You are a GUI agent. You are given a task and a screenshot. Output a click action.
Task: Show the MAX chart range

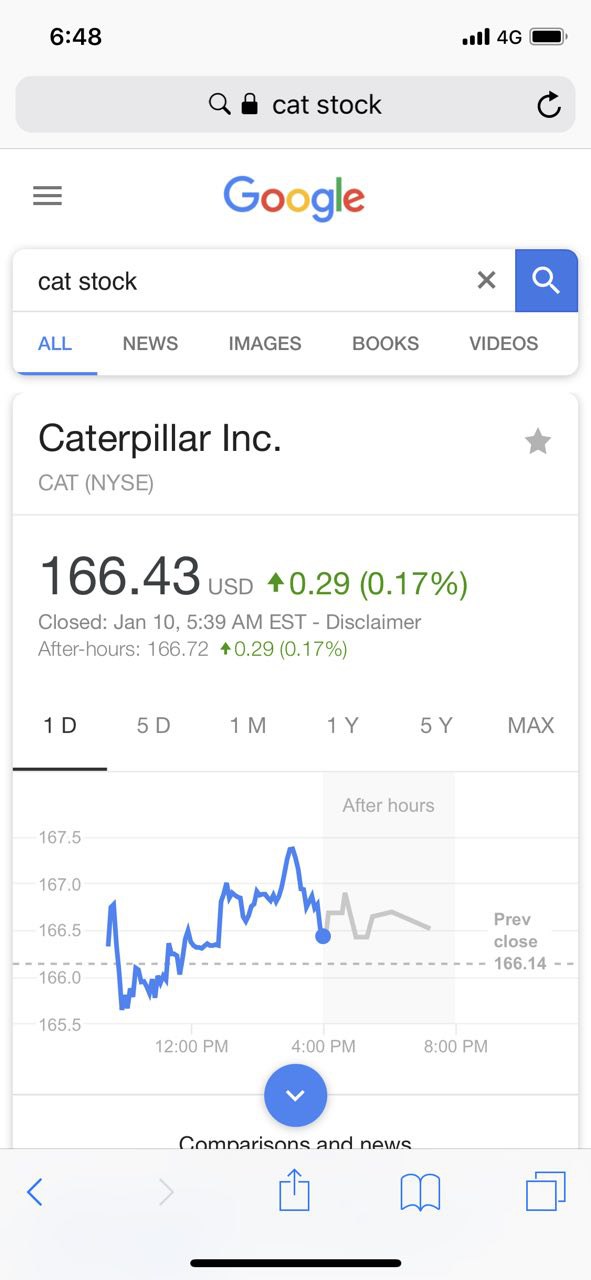[x=530, y=726]
